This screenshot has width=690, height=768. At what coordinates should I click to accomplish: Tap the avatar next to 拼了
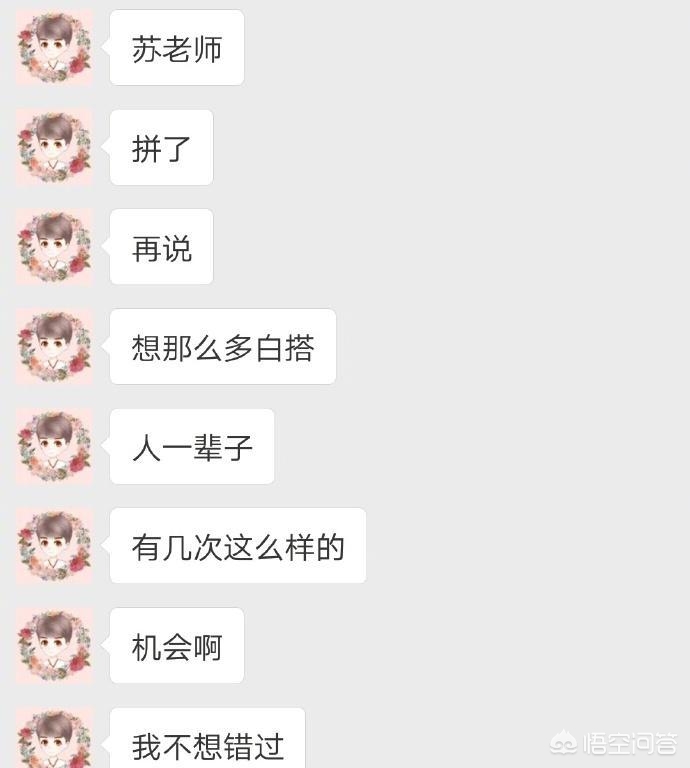point(54,147)
